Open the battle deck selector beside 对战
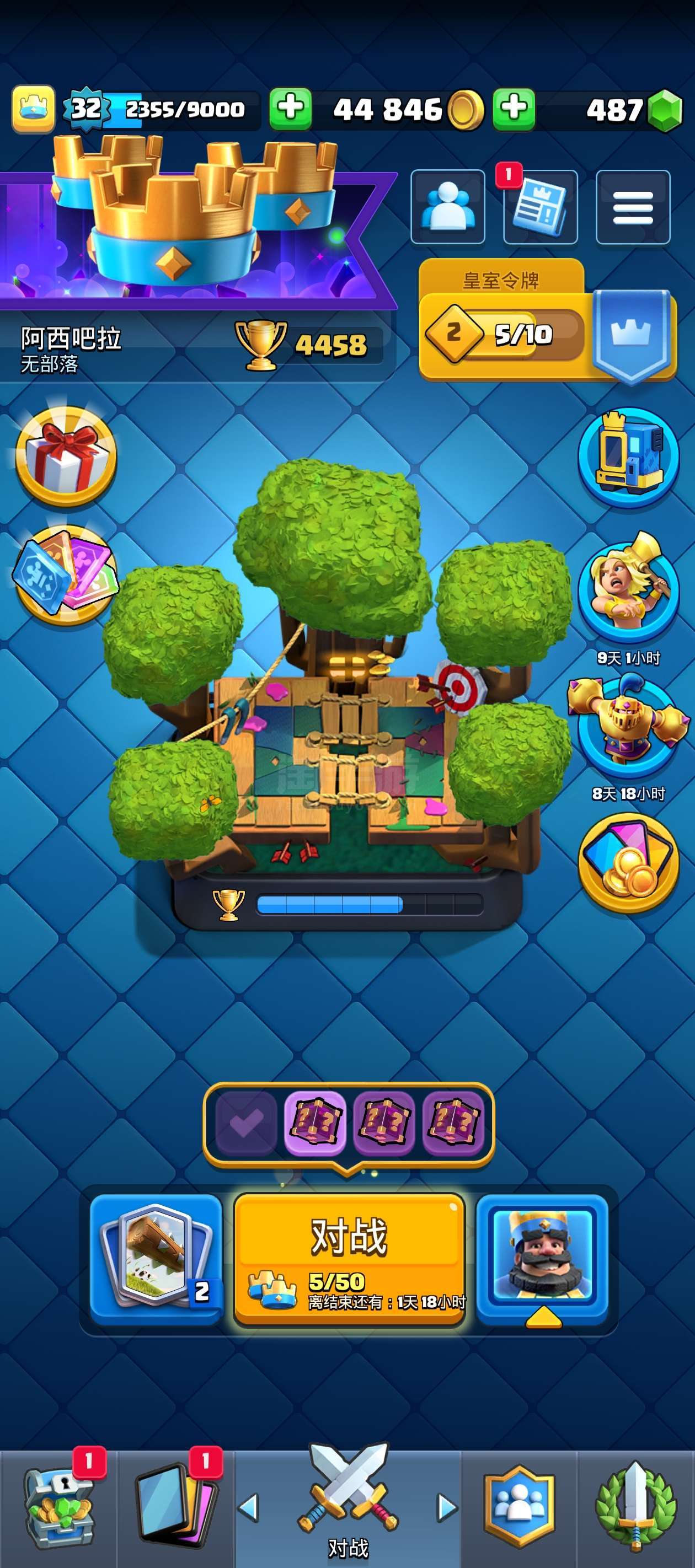This screenshot has width=695, height=1568. point(156,1259)
